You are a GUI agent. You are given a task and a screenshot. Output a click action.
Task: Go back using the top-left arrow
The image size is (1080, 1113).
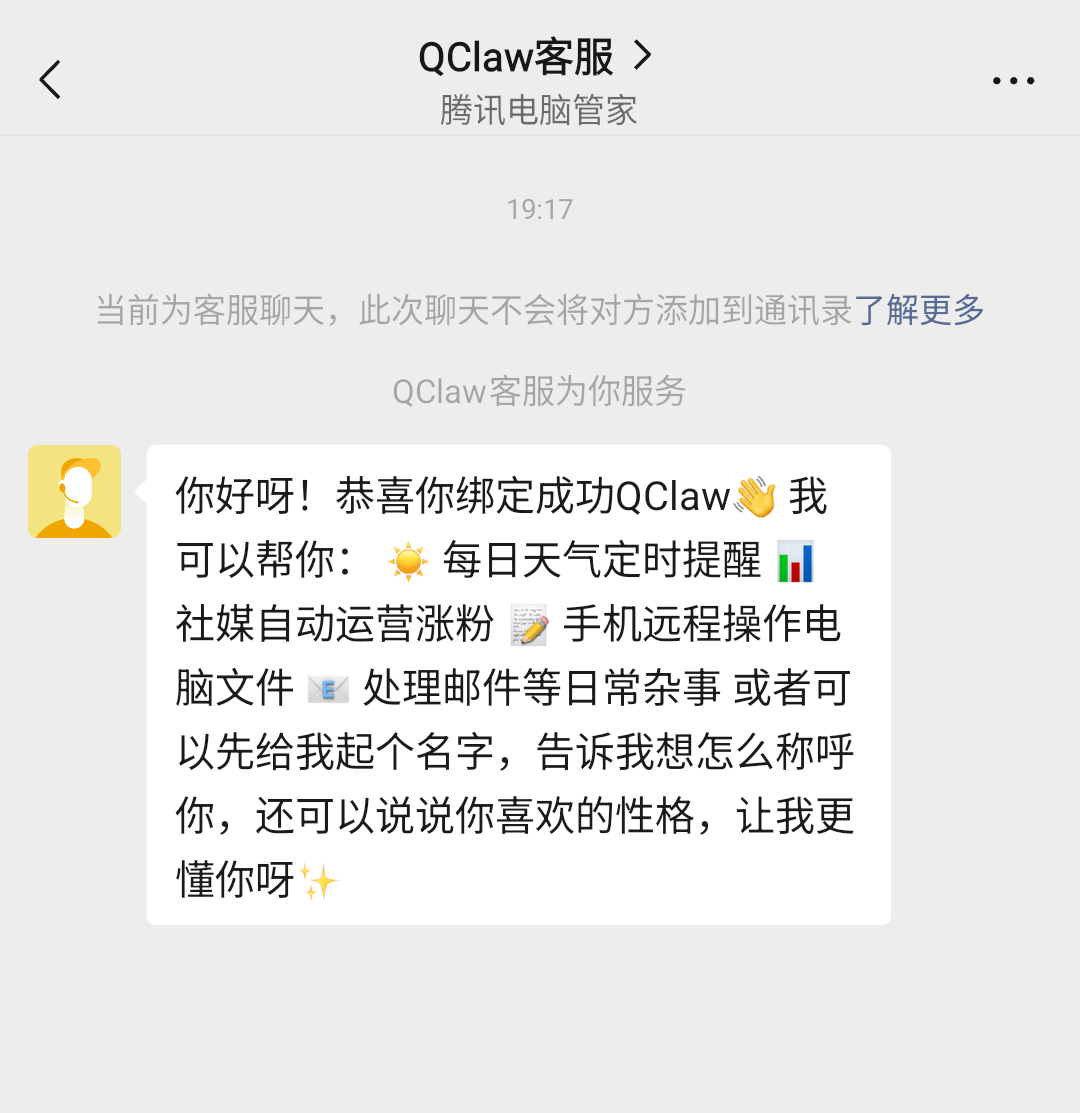[x=50, y=80]
